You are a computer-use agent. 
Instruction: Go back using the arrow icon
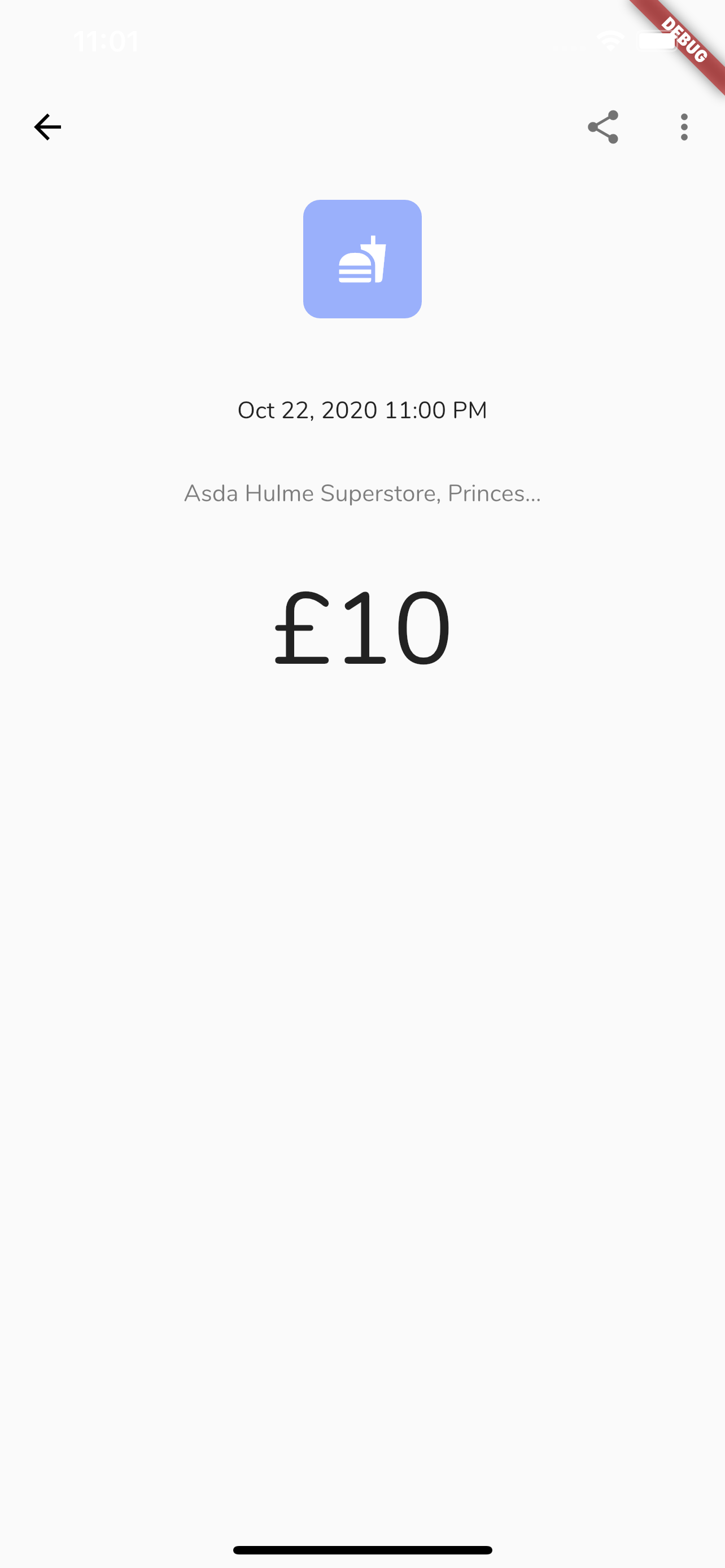pyautogui.click(x=47, y=127)
